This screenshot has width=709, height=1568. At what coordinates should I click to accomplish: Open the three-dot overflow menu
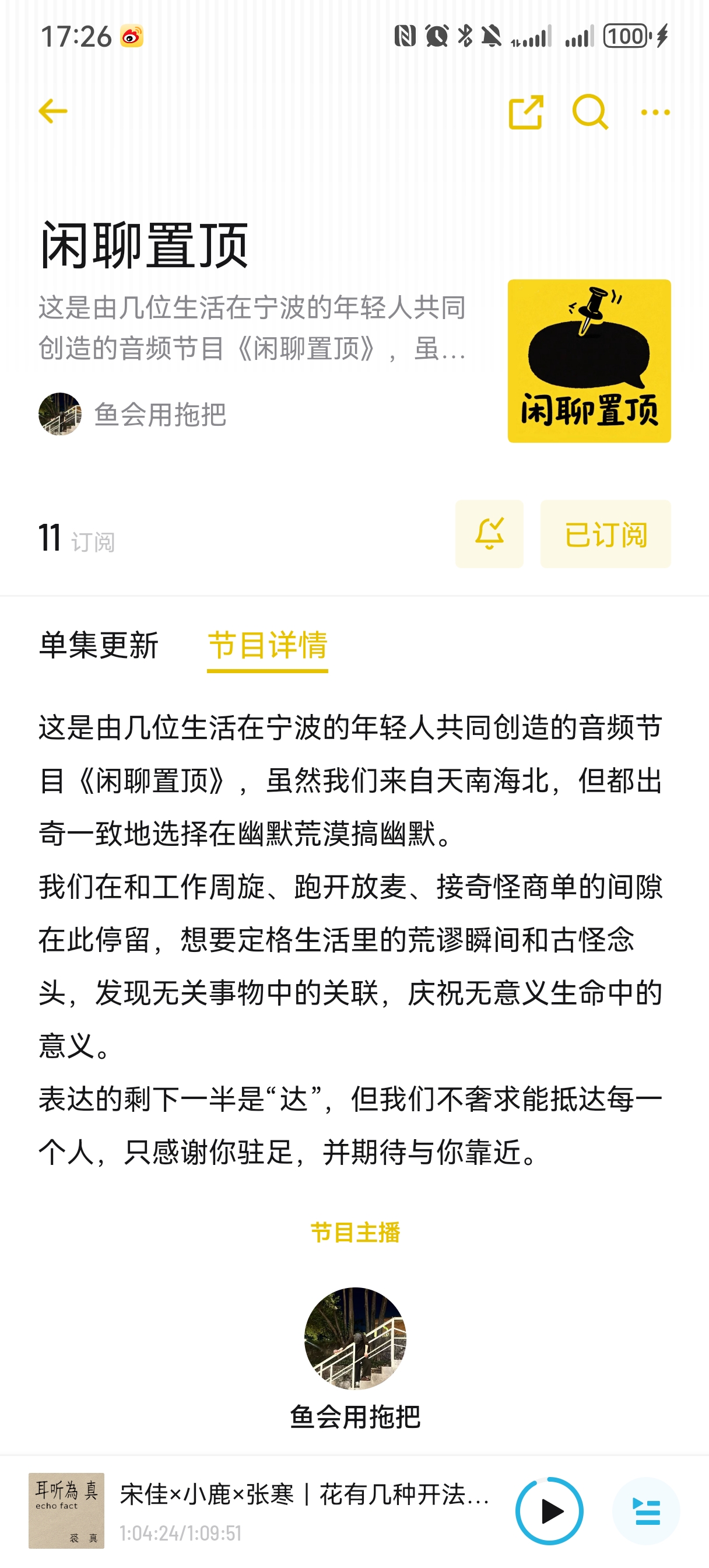click(655, 112)
